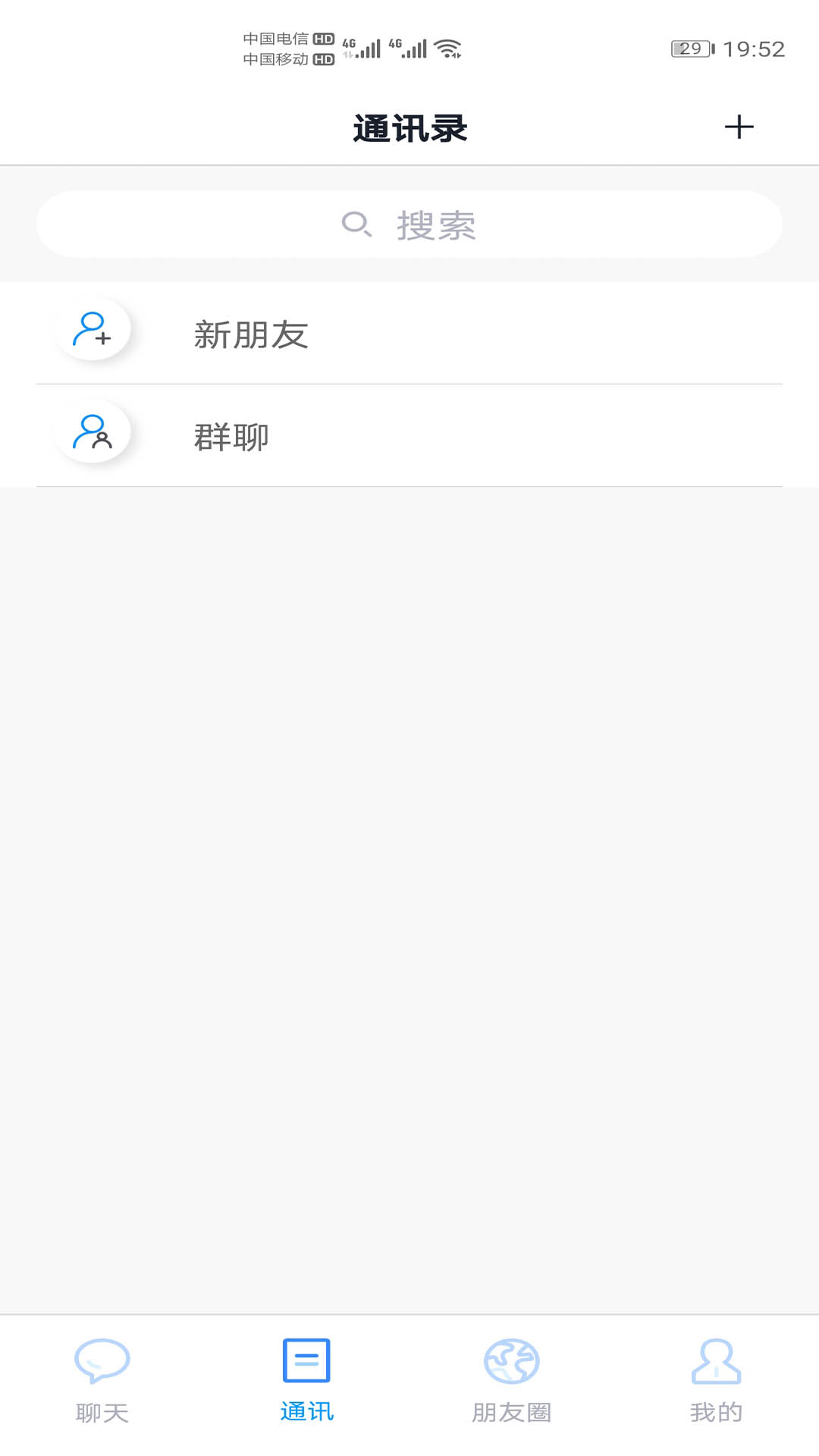This screenshot has width=819, height=1456.
Task: Switch to the 我的 tab
Action: [x=716, y=1382]
